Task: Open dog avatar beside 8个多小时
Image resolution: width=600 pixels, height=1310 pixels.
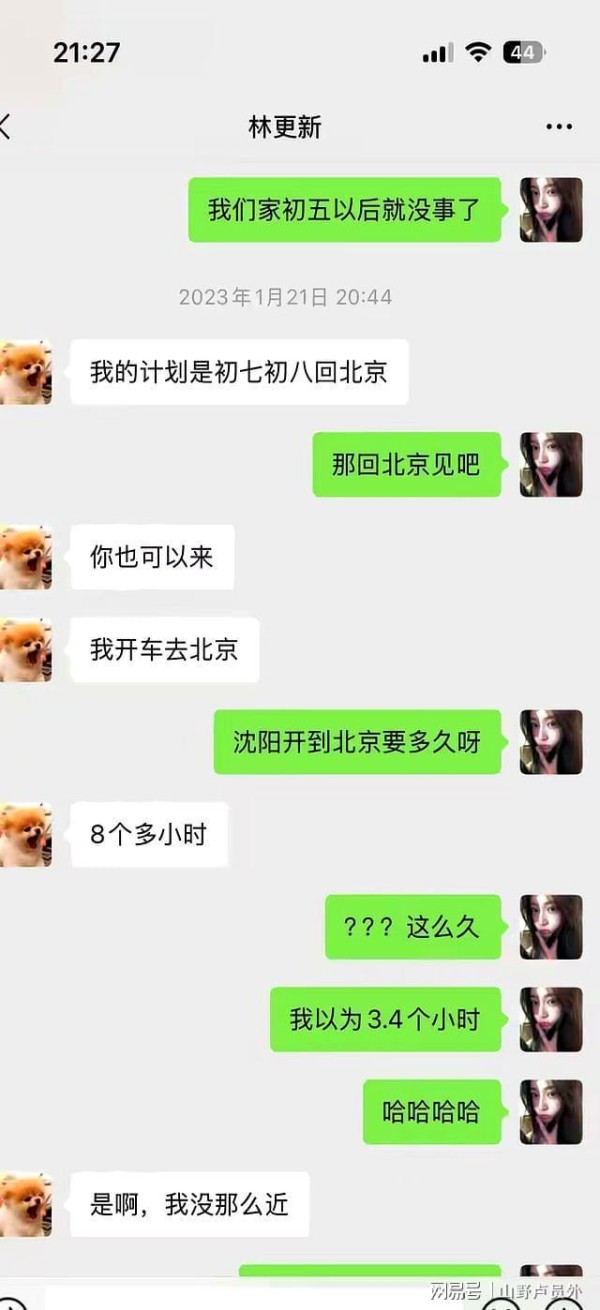Action: tap(25, 834)
